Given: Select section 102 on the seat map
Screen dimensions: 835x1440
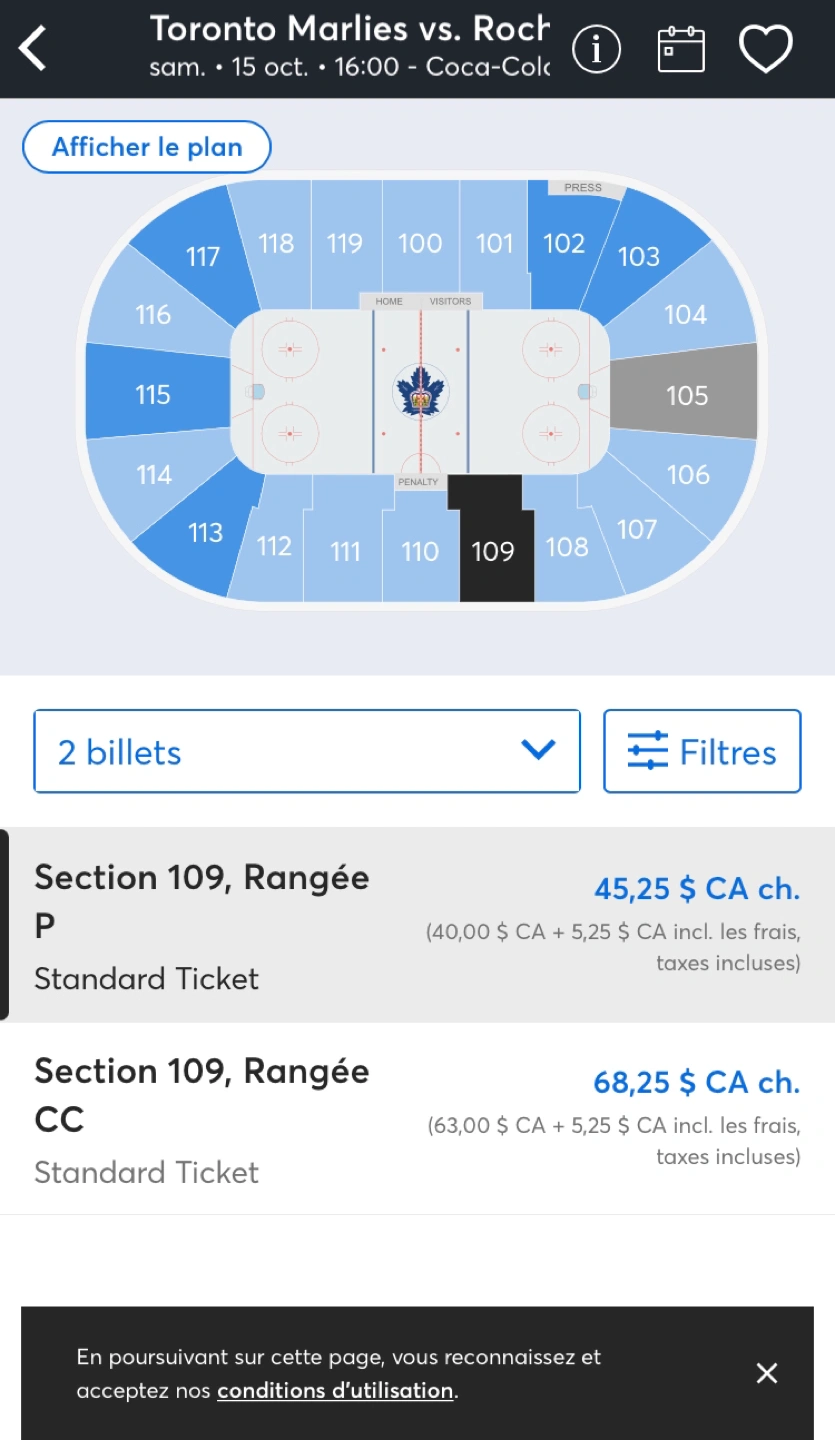Looking at the screenshot, I should 564,243.
